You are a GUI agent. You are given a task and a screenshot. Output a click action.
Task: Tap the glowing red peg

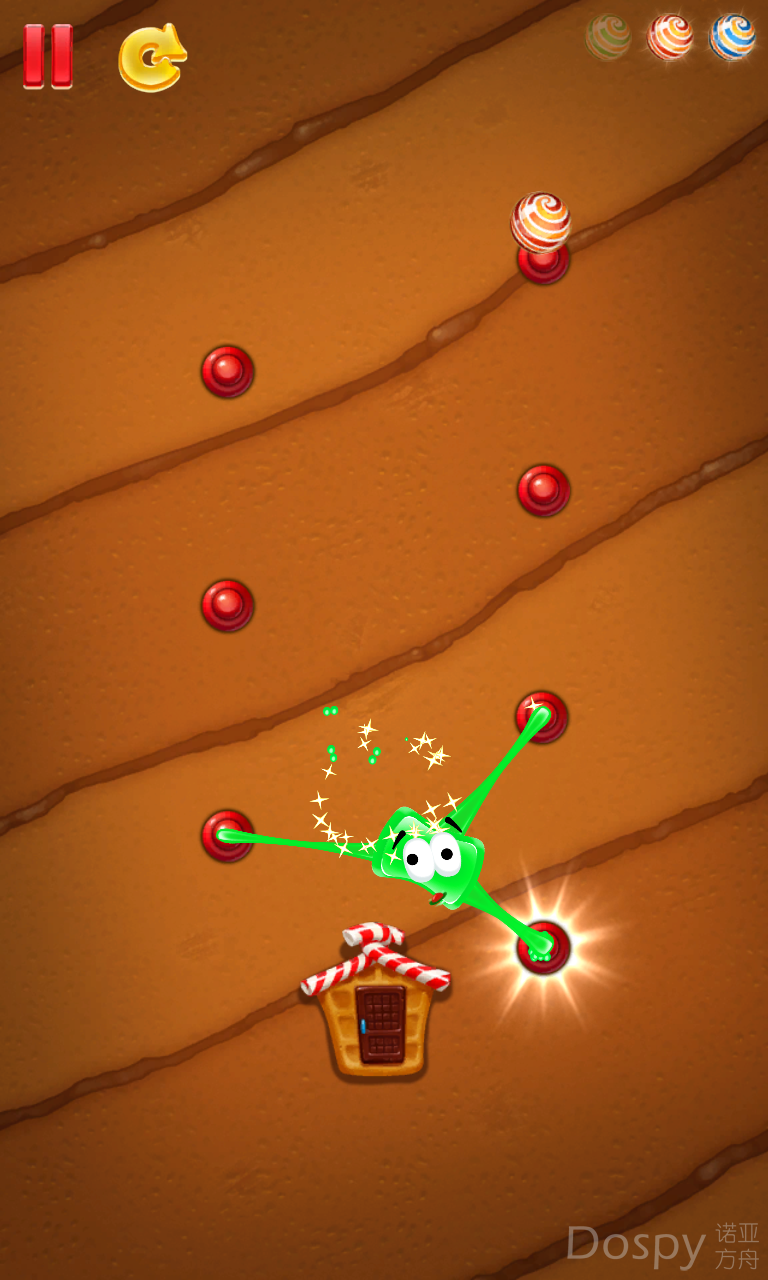click(544, 946)
